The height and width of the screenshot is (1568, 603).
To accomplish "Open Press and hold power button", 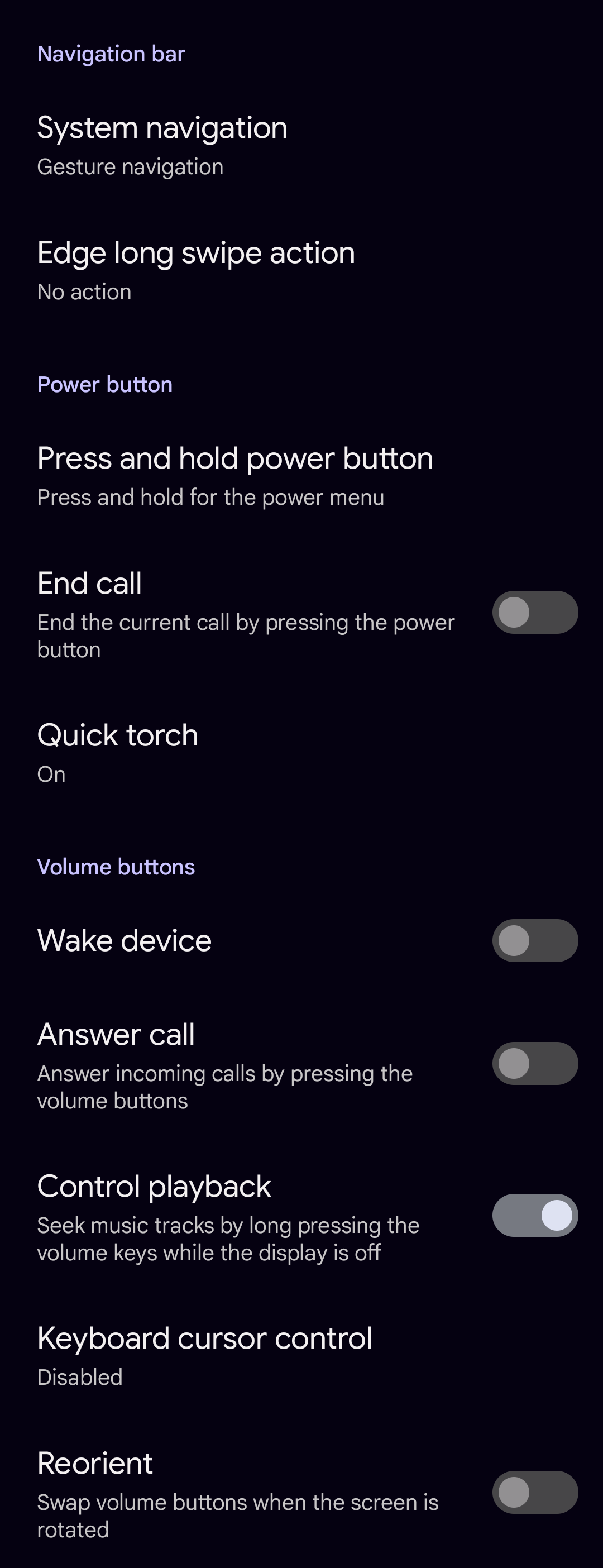I will [235, 476].
